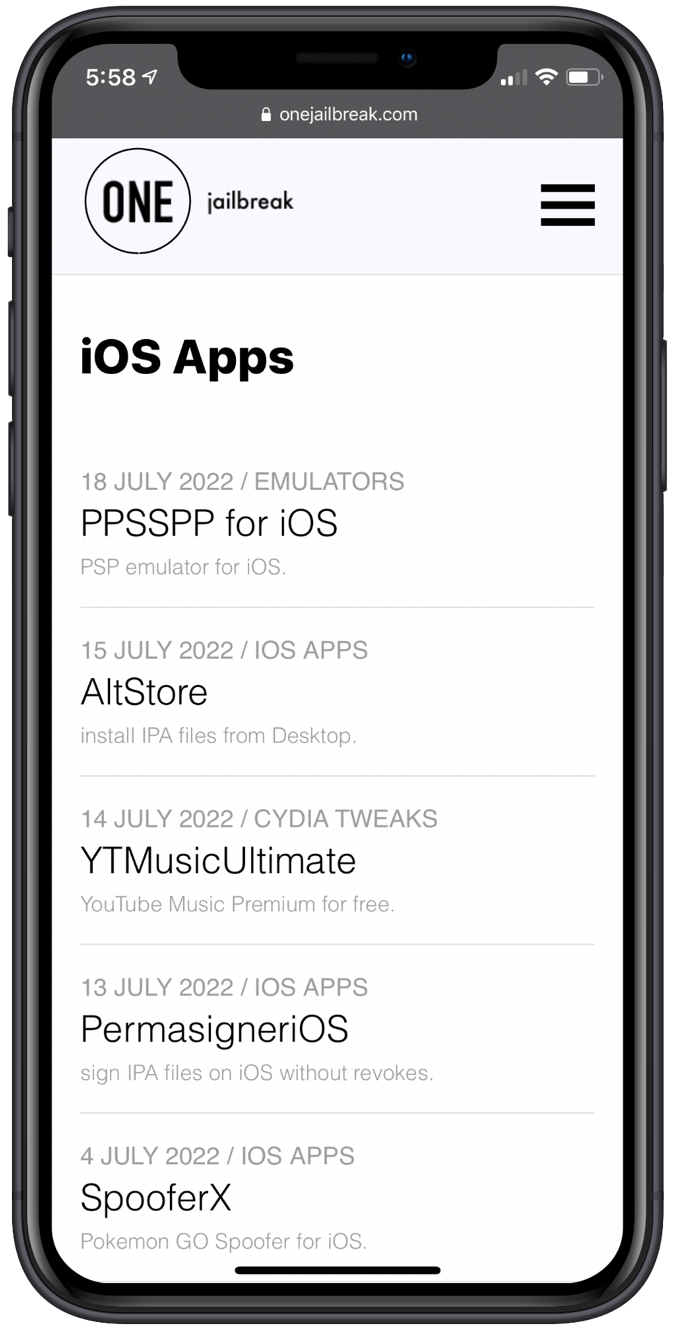Screen dimensions: 675x1336
Task: View the YTMusicUltimate post
Action: (218, 861)
